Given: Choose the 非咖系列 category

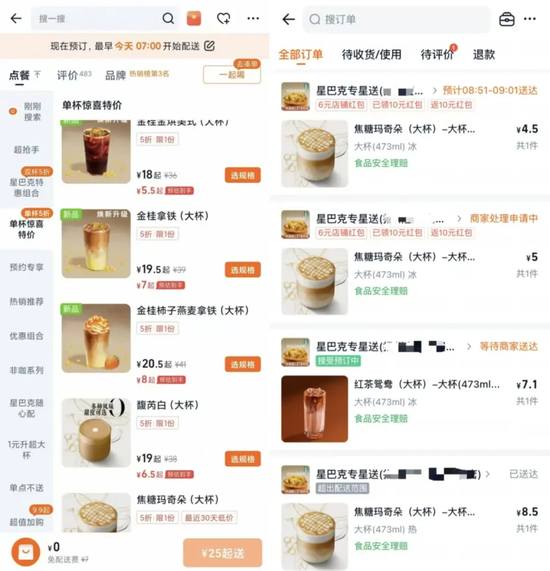Looking at the screenshot, I should [26, 370].
